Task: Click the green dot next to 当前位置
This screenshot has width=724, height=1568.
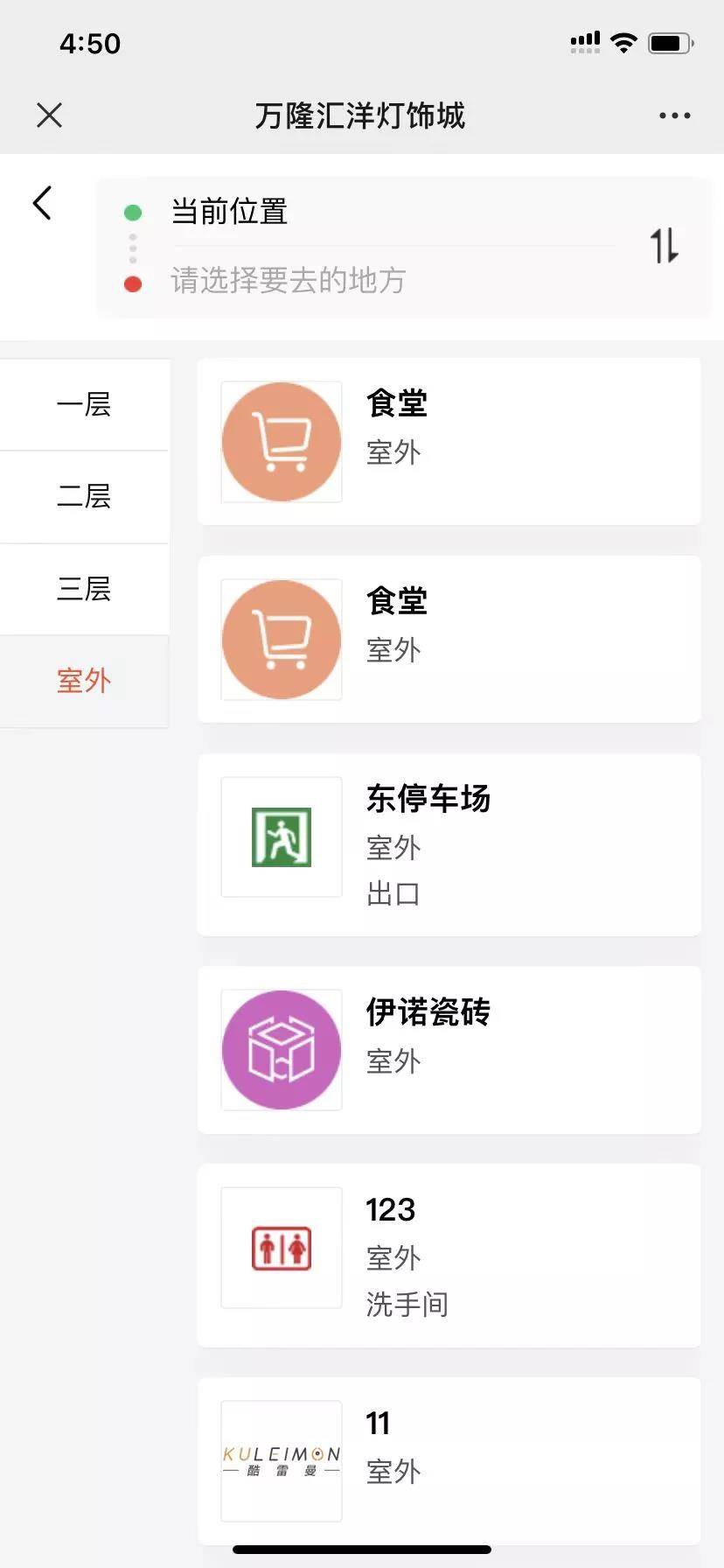Action: [133, 212]
